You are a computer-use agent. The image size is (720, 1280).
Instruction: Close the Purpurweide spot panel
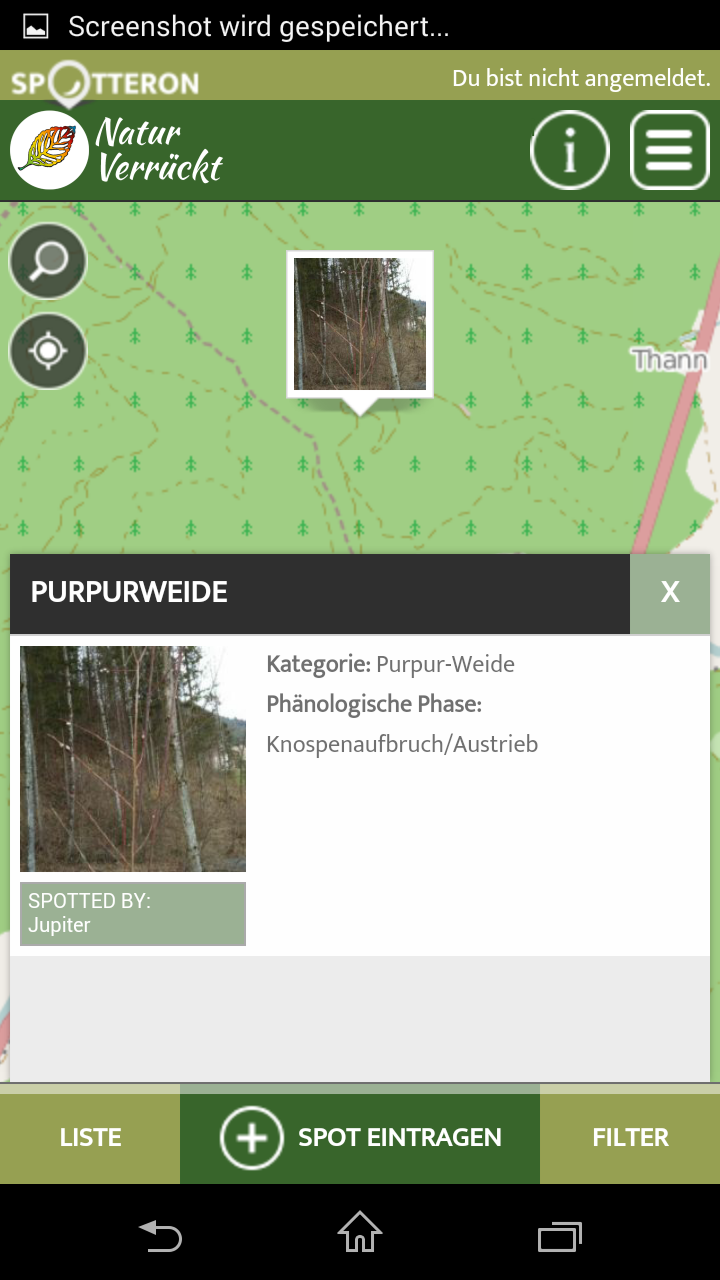[x=669, y=592]
